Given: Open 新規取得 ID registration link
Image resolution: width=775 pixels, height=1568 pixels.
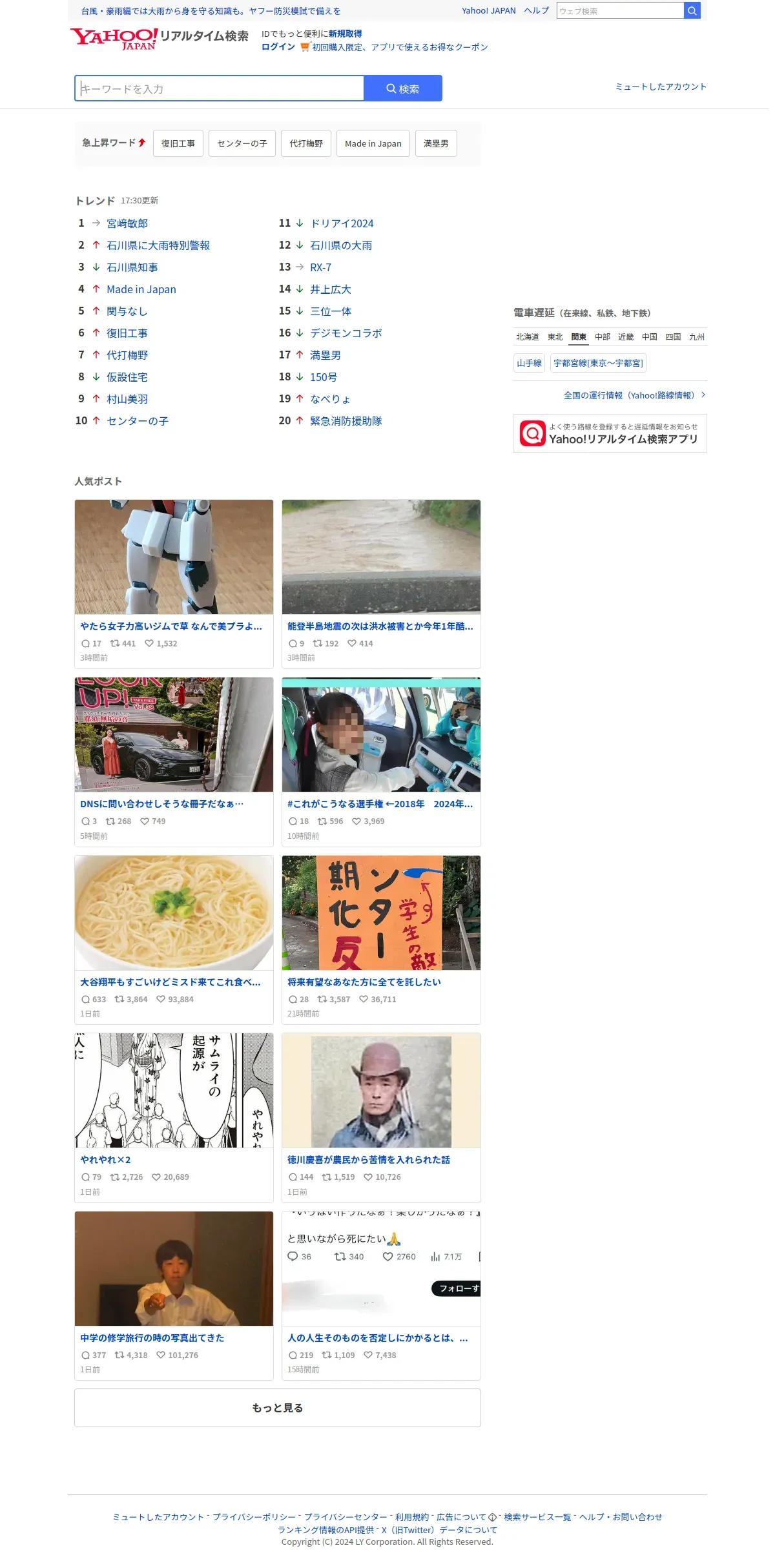Looking at the screenshot, I should click(345, 34).
